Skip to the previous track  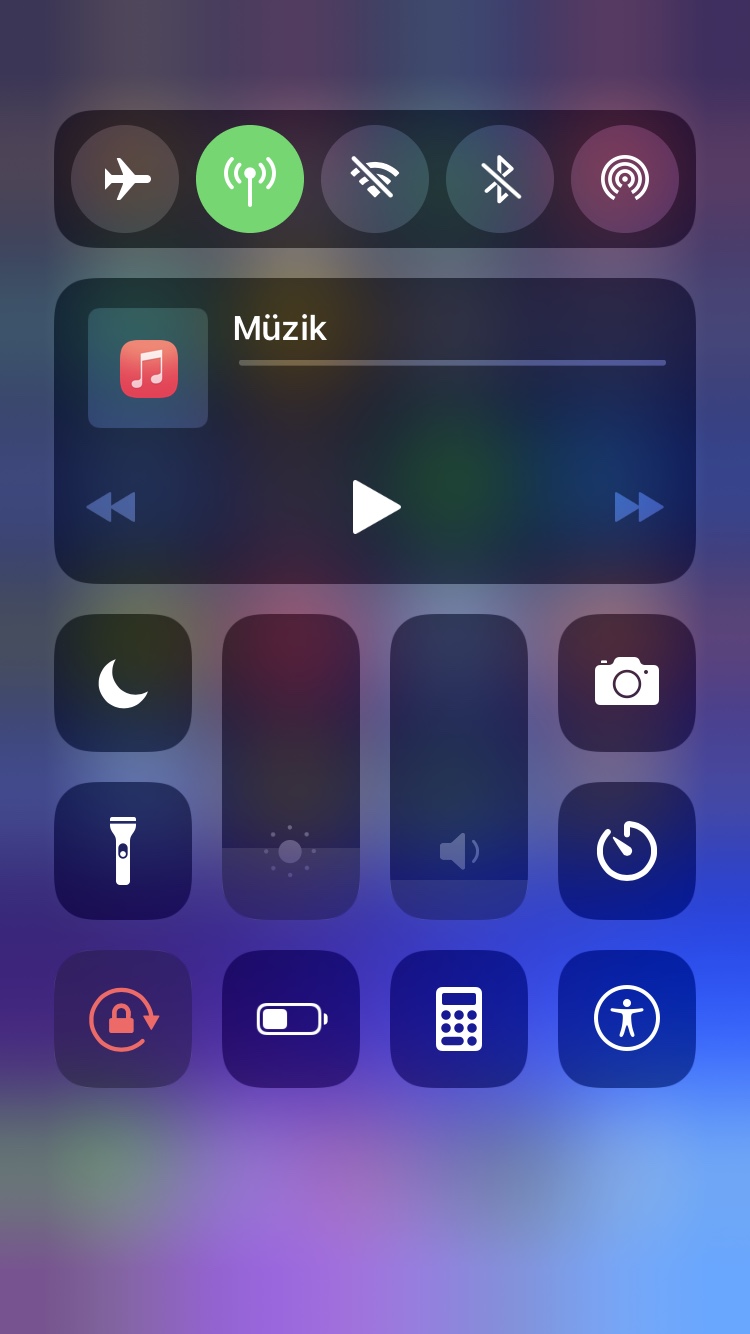[111, 507]
